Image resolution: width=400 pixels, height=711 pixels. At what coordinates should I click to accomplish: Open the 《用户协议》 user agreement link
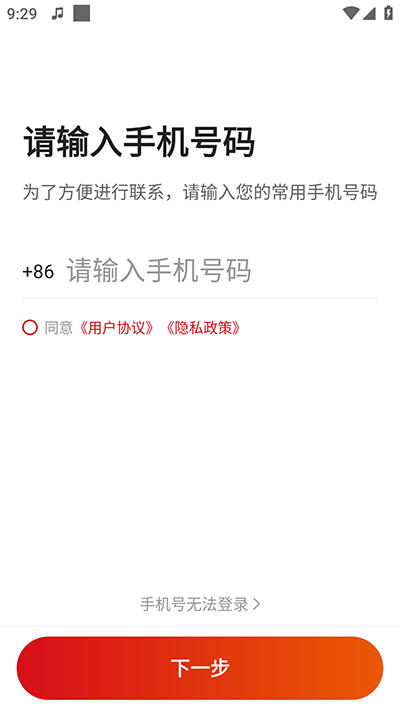117,328
